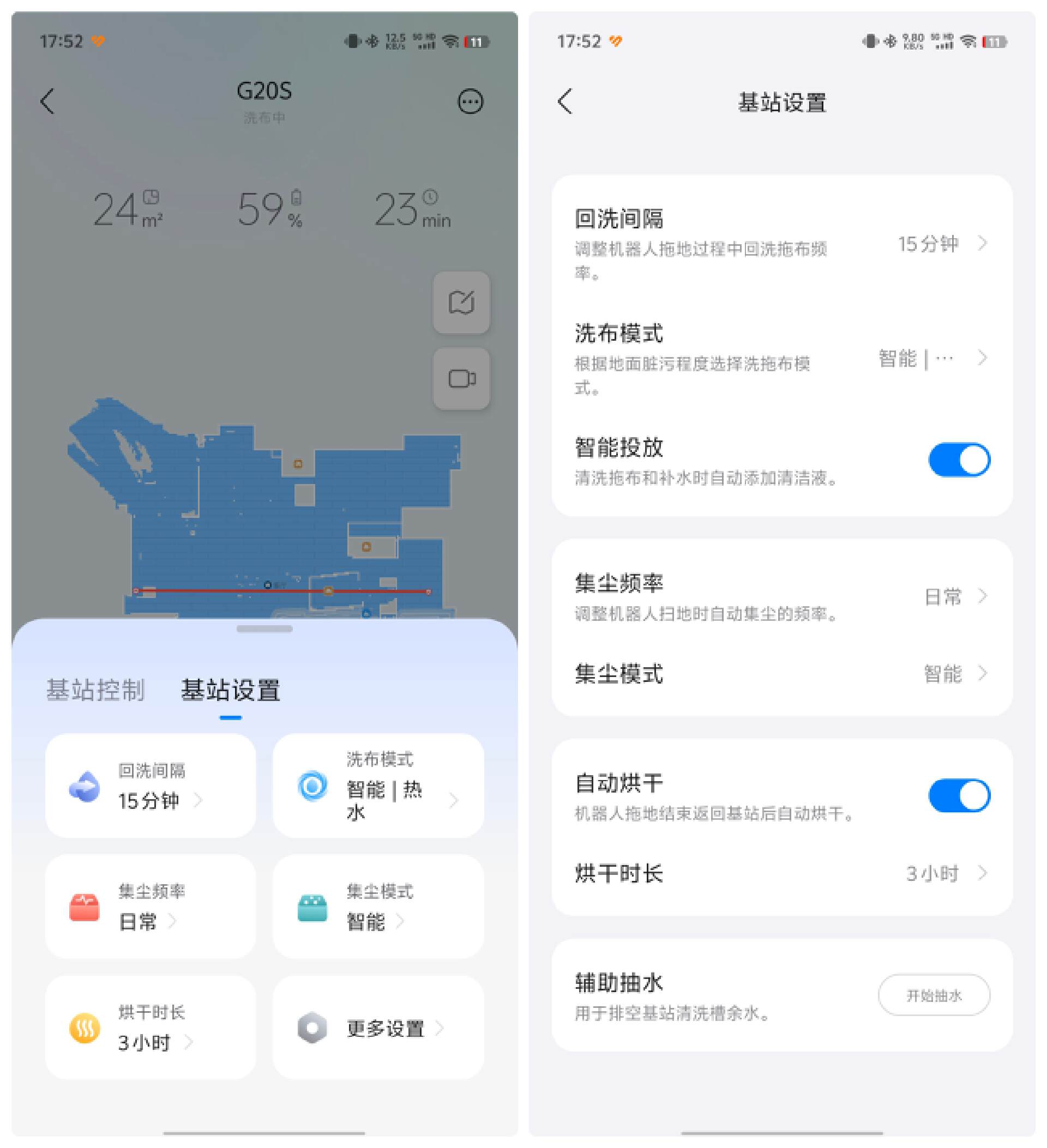
Task: Open the 集尘频率 日常 card
Action: click(151, 907)
